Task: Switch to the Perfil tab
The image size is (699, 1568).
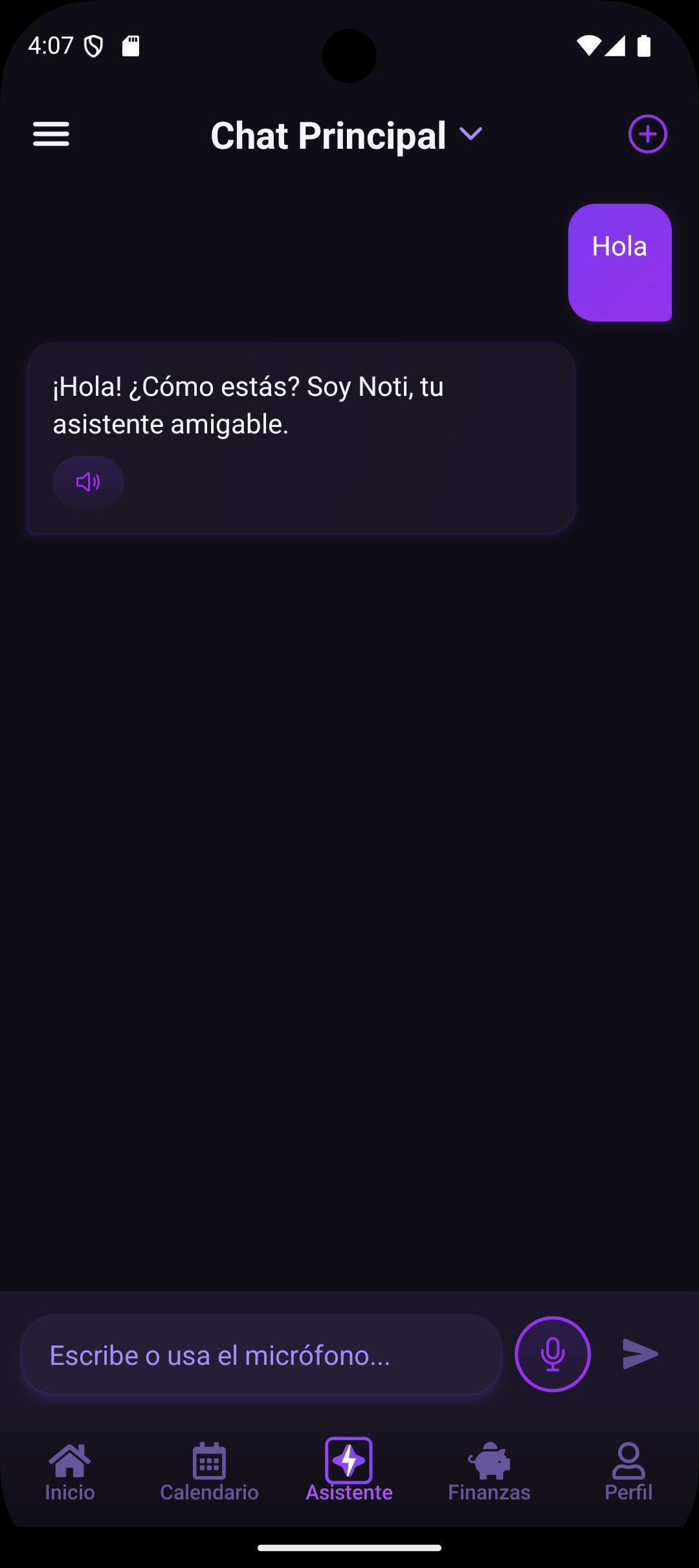Action: tap(628, 1472)
